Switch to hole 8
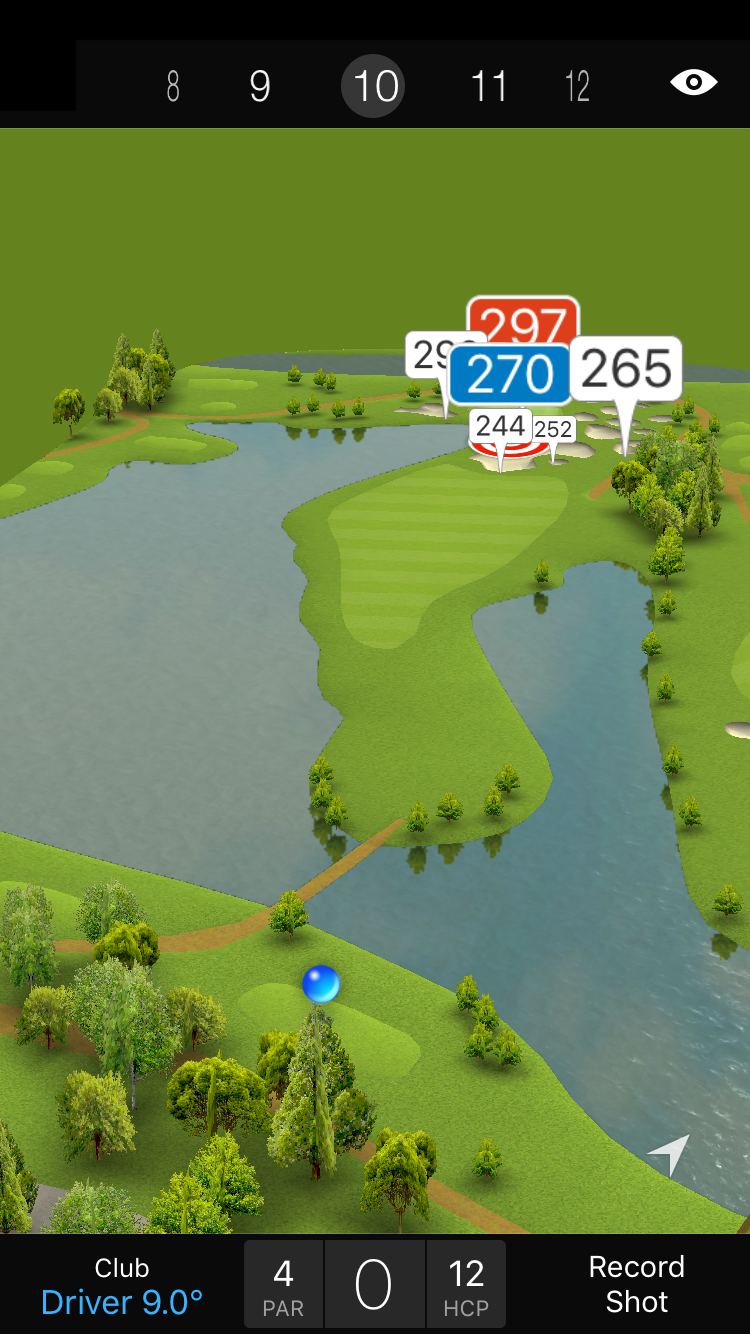This screenshot has width=750, height=1334. [173, 87]
